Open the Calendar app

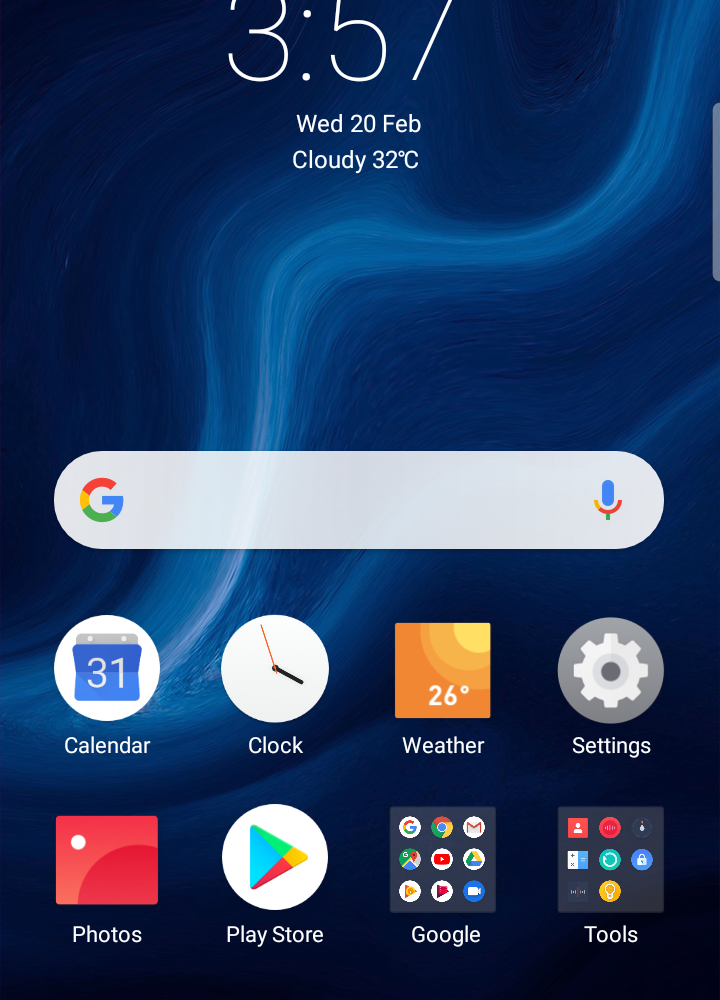click(107, 669)
